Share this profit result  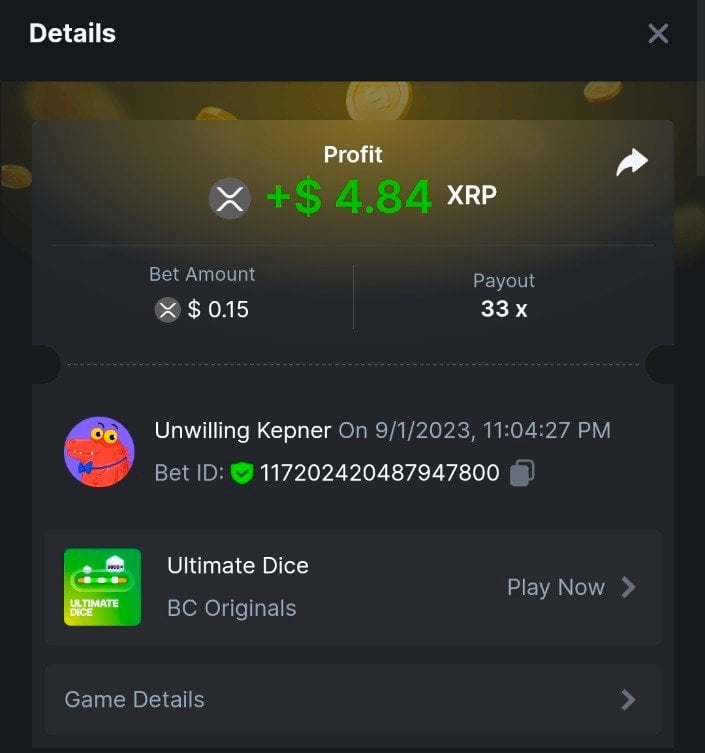(x=631, y=162)
